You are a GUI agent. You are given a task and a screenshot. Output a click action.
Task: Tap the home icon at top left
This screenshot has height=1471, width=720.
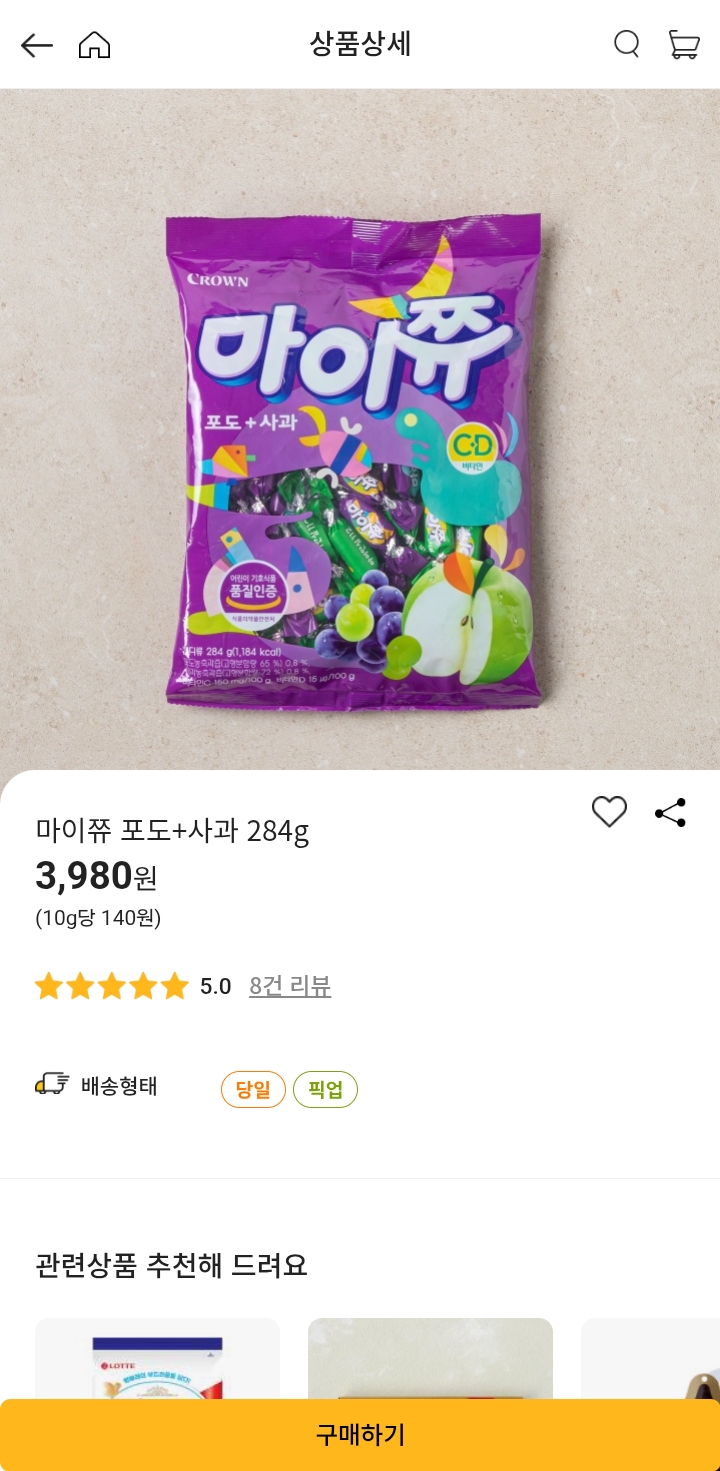[x=95, y=45]
